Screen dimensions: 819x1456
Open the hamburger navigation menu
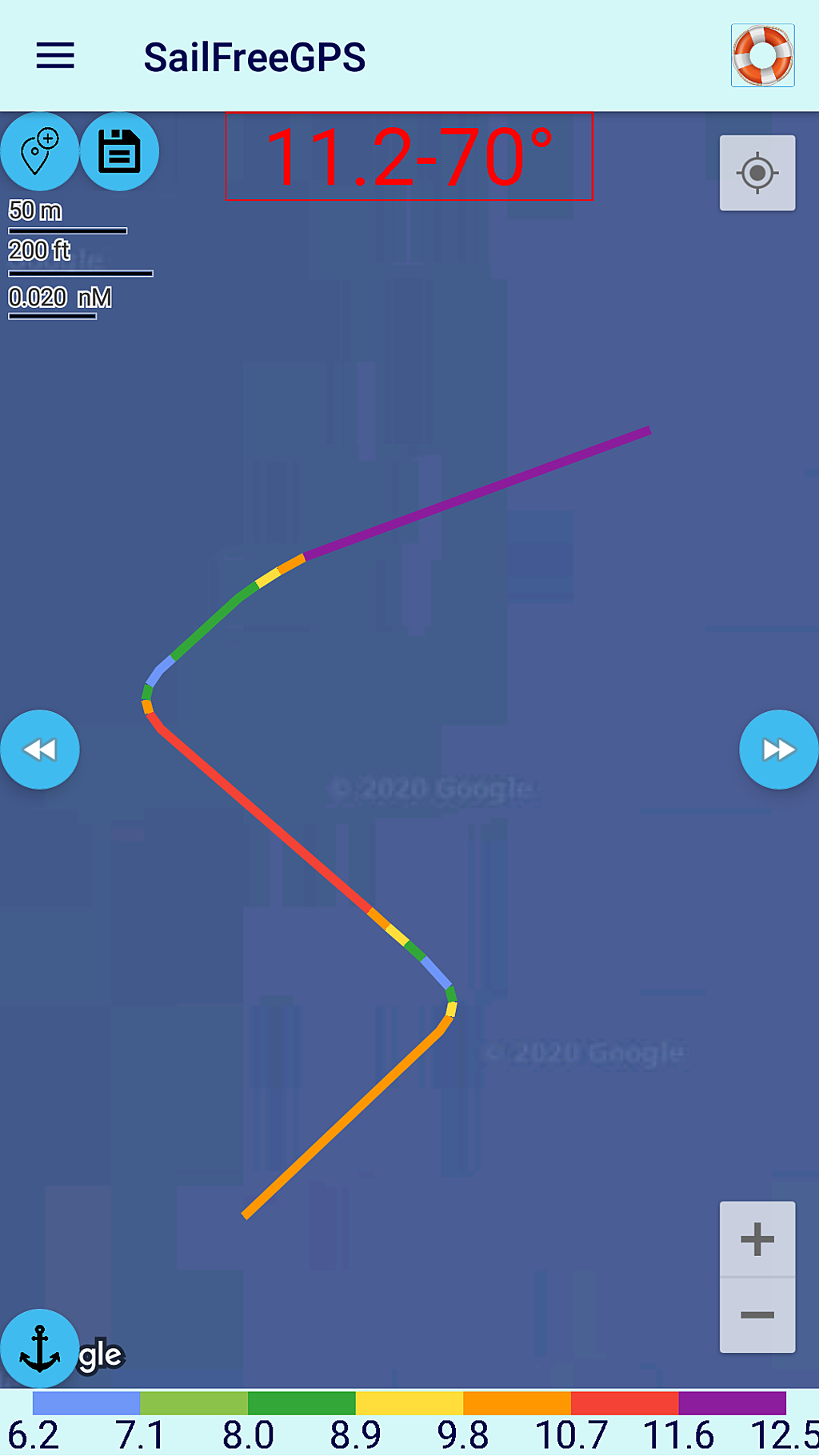click(55, 56)
